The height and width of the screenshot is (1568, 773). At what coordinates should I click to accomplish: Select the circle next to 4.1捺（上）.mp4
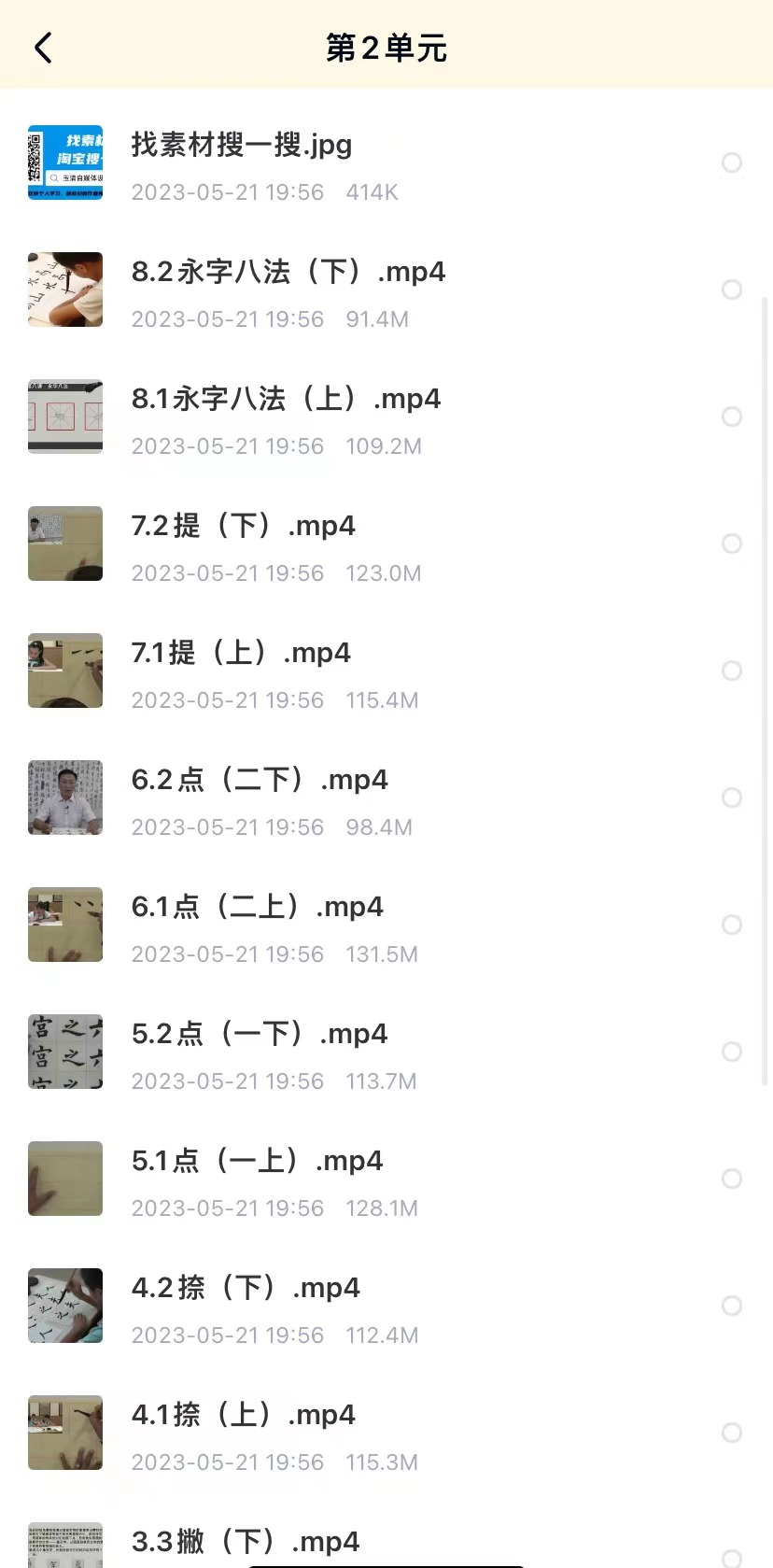coord(732,1433)
